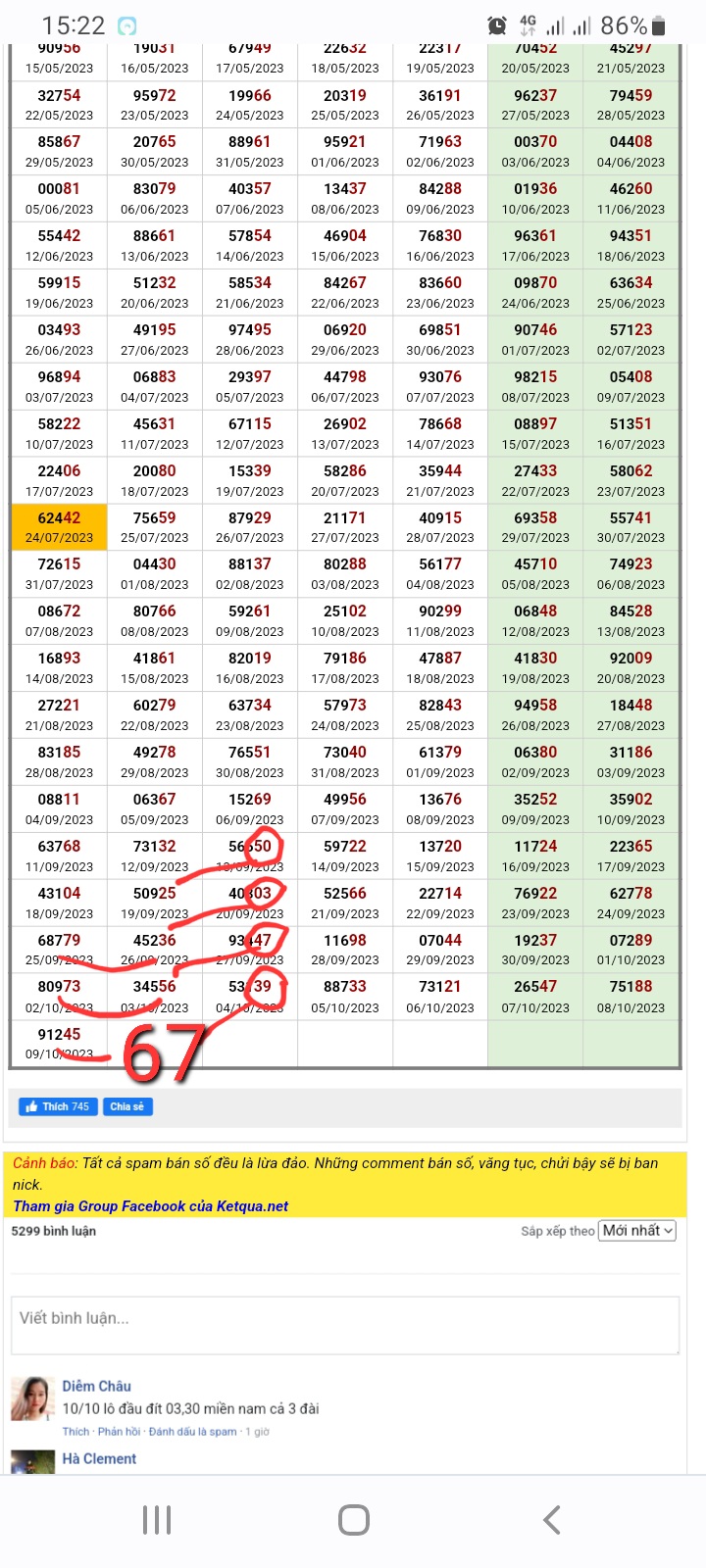This screenshot has height=1568, width=706.
Task: Open recent apps from the navigation bar
Action: pyautogui.click(x=157, y=1520)
